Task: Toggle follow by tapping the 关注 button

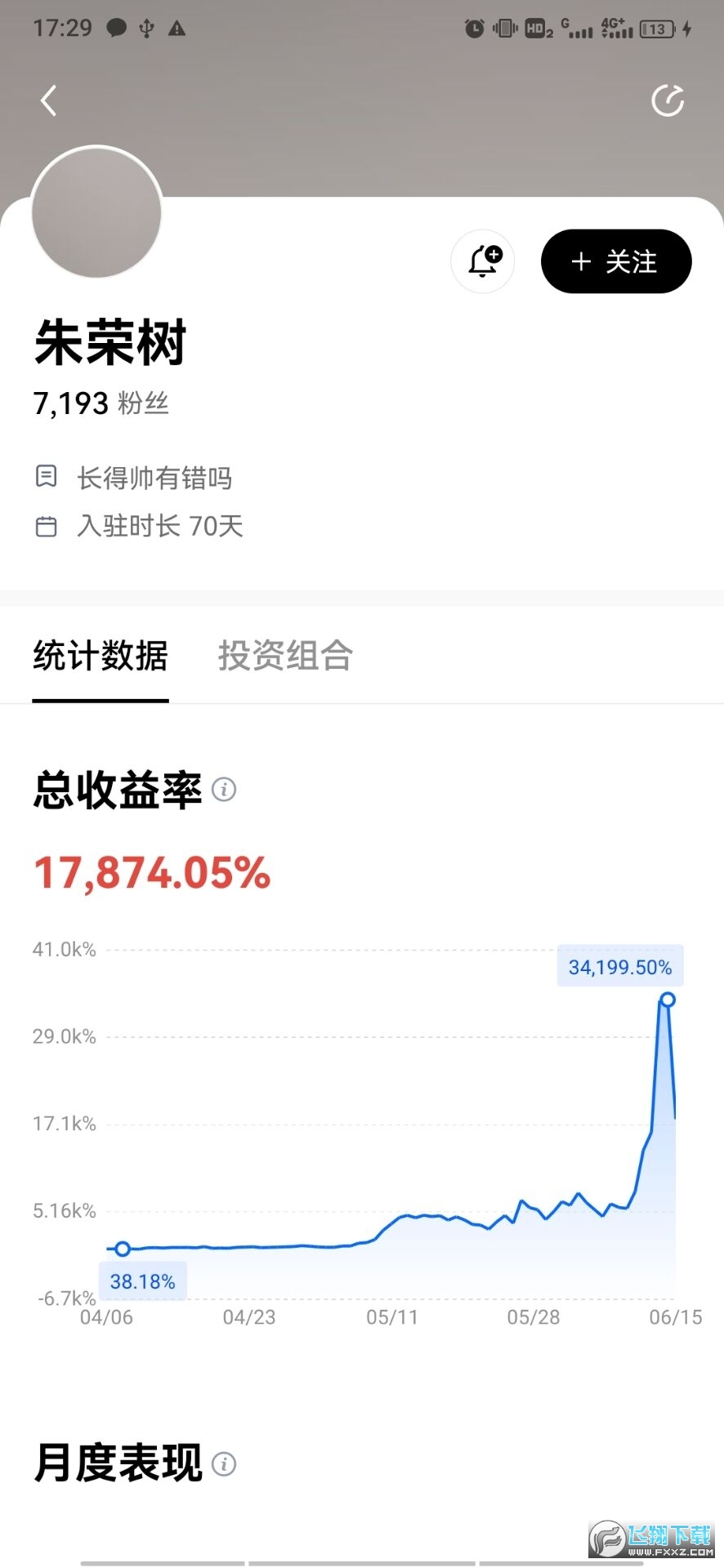Action: tap(615, 261)
